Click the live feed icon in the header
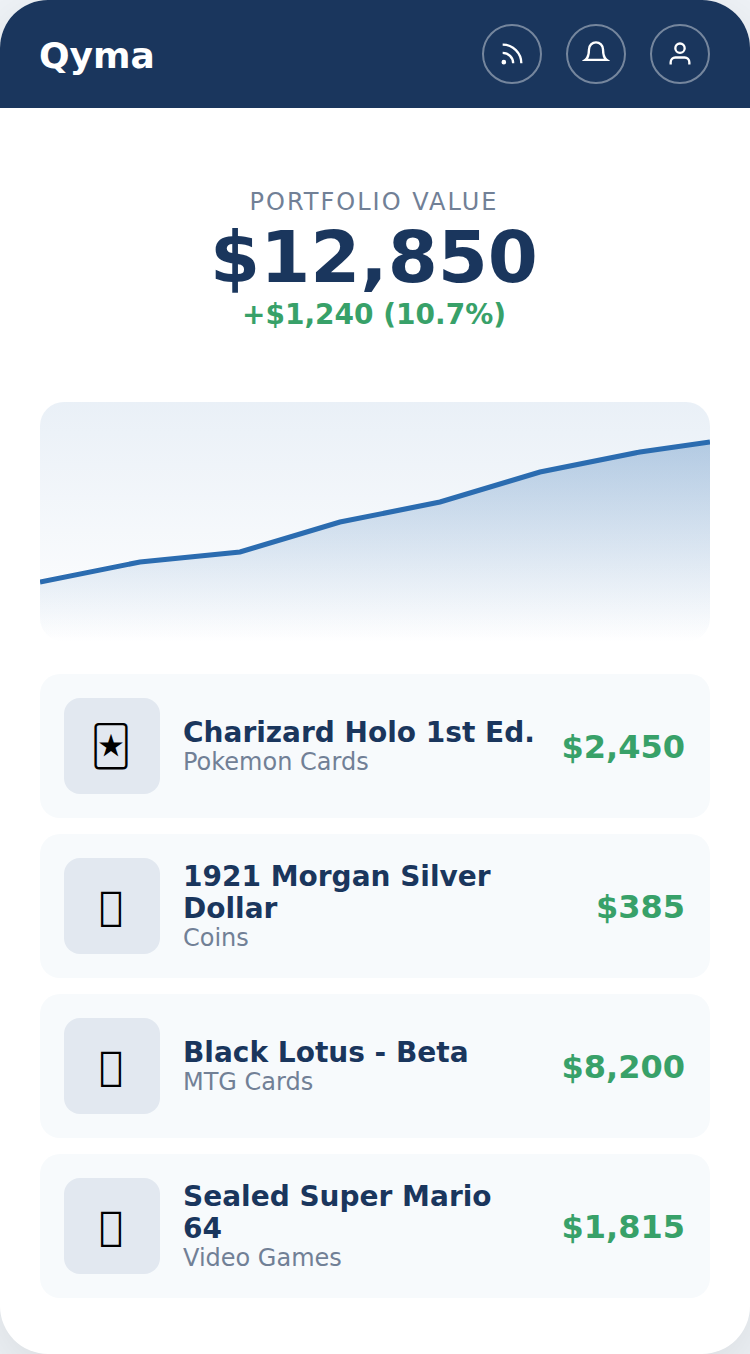Viewport: 750px width, 1354px height. pos(512,54)
